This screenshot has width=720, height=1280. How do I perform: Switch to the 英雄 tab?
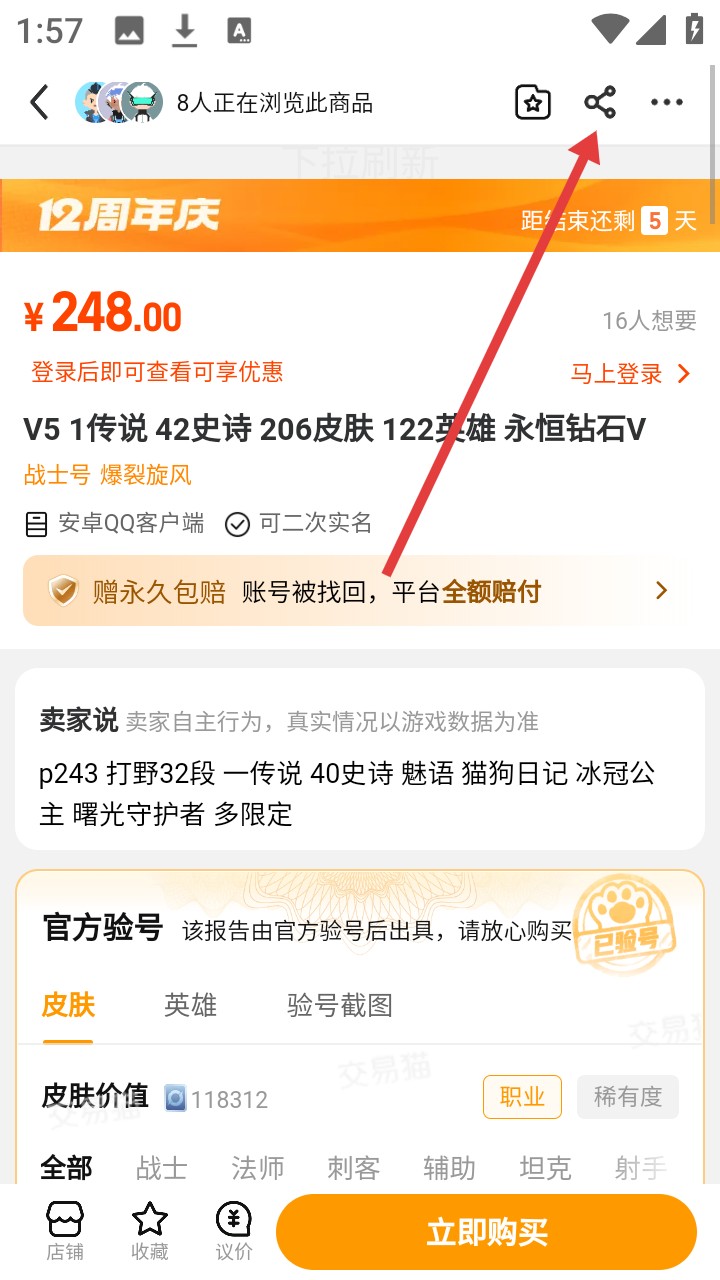(x=190, y=1005)
